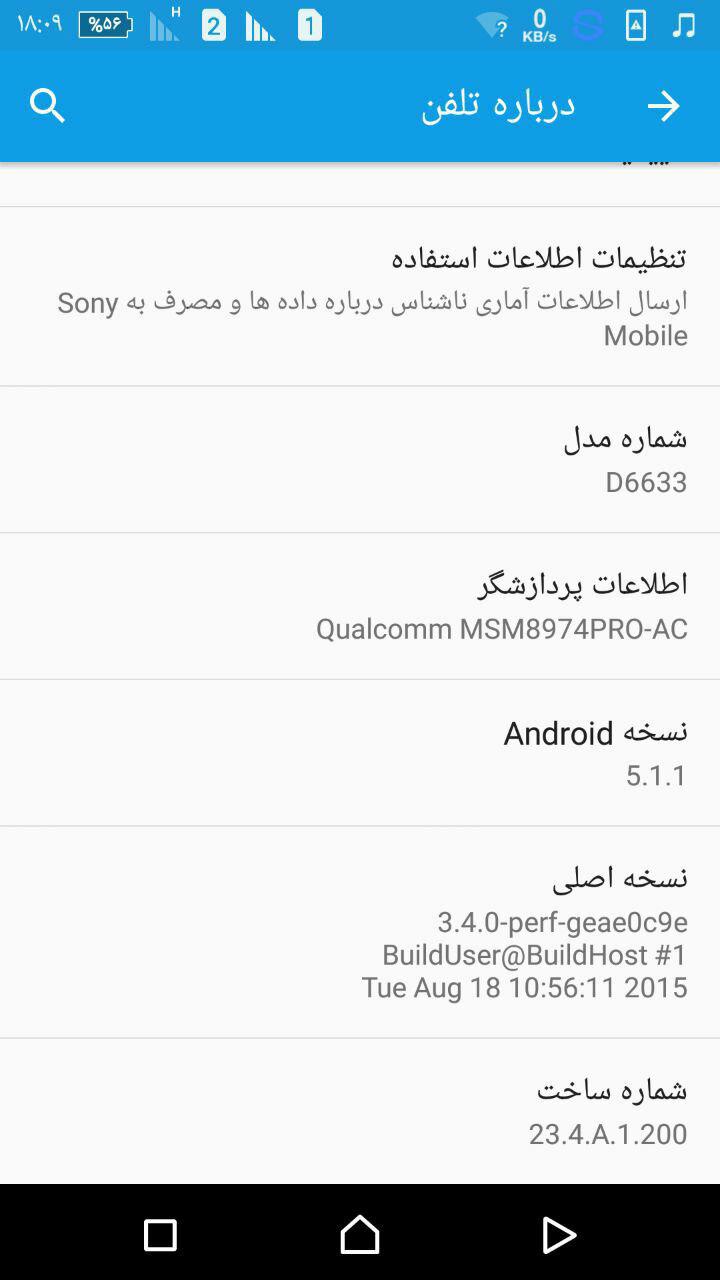Tap the kernel version 3.4.0-perf row
The height and width of the screenshot is (1280, 720).
(x=360, y=932)
